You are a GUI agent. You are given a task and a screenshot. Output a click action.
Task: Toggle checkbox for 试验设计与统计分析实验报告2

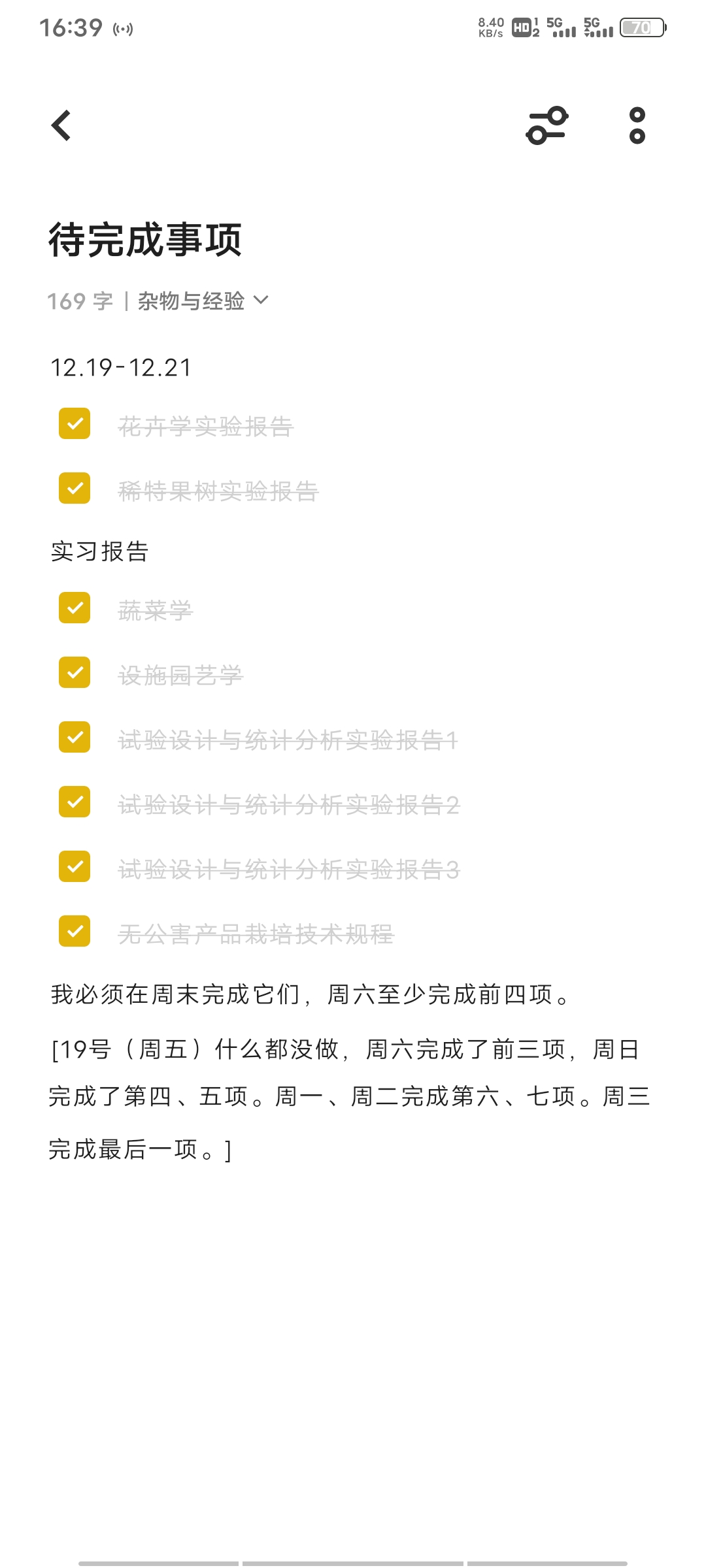(75, 802)
